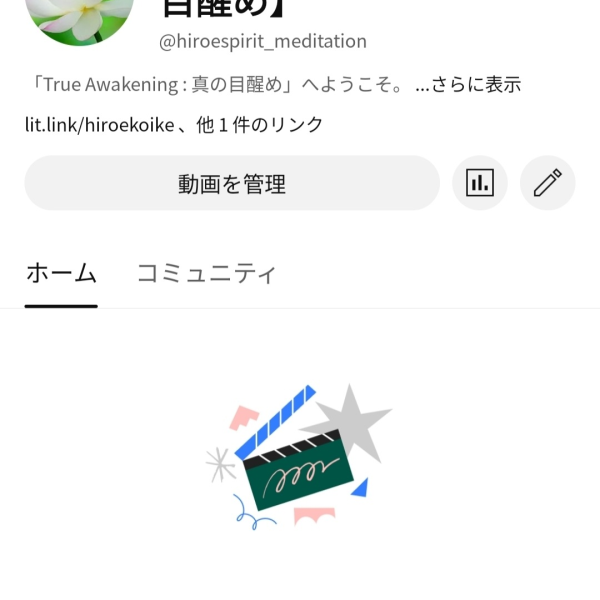
Task: Open channel analytics icon
Action: (x=480, y=183)
